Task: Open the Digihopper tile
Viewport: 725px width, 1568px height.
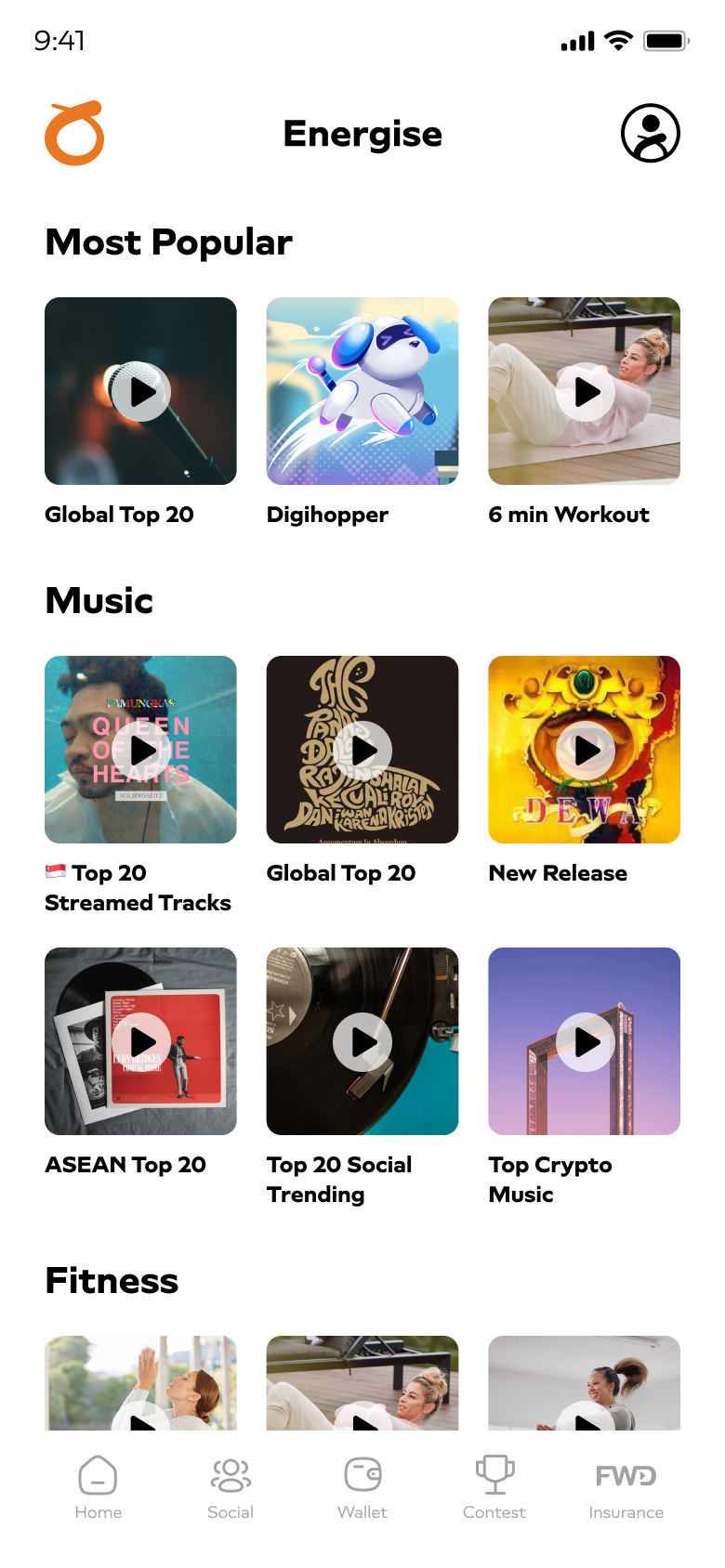Action: (362, 392)
